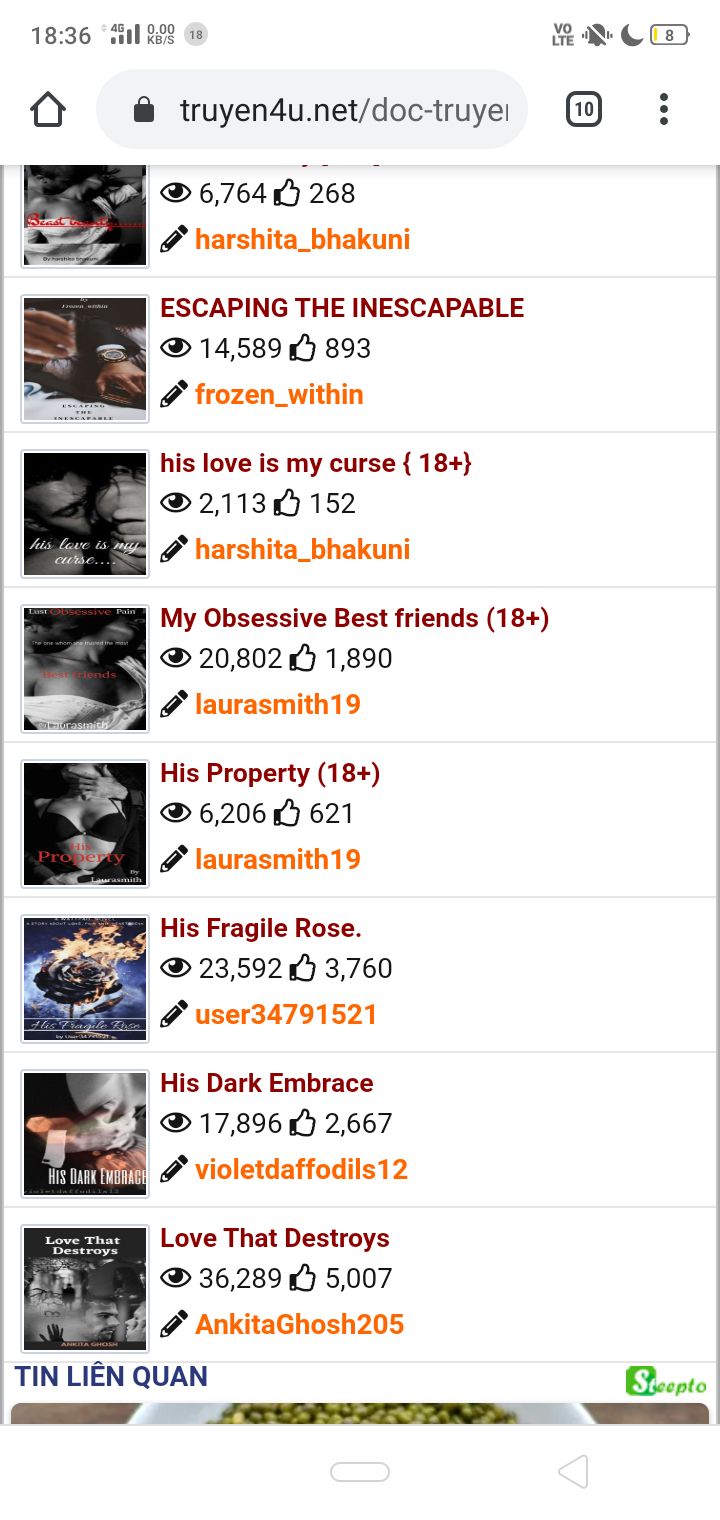View author AnkitaGhosh205's page

coord(299,1324)
